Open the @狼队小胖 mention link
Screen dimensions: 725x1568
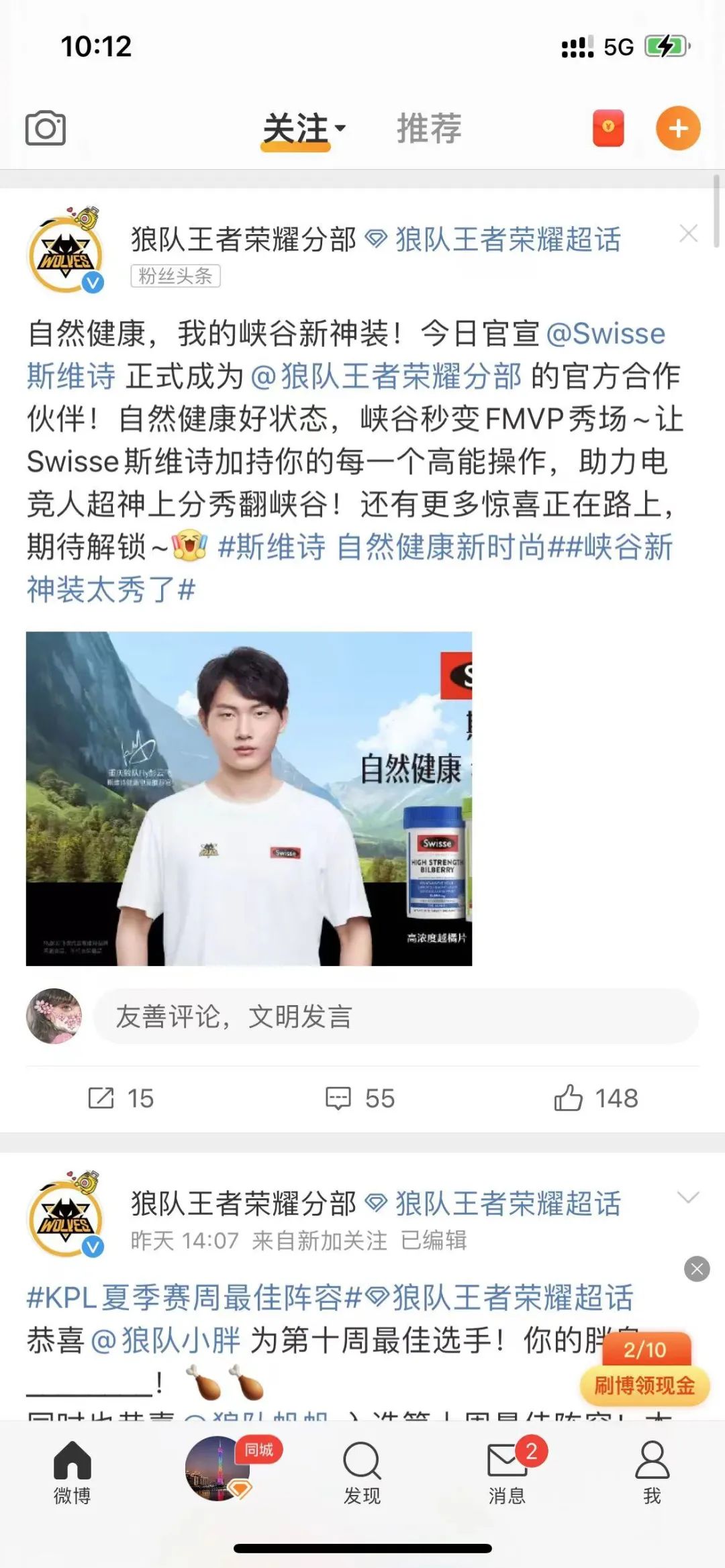point(165,1341)
